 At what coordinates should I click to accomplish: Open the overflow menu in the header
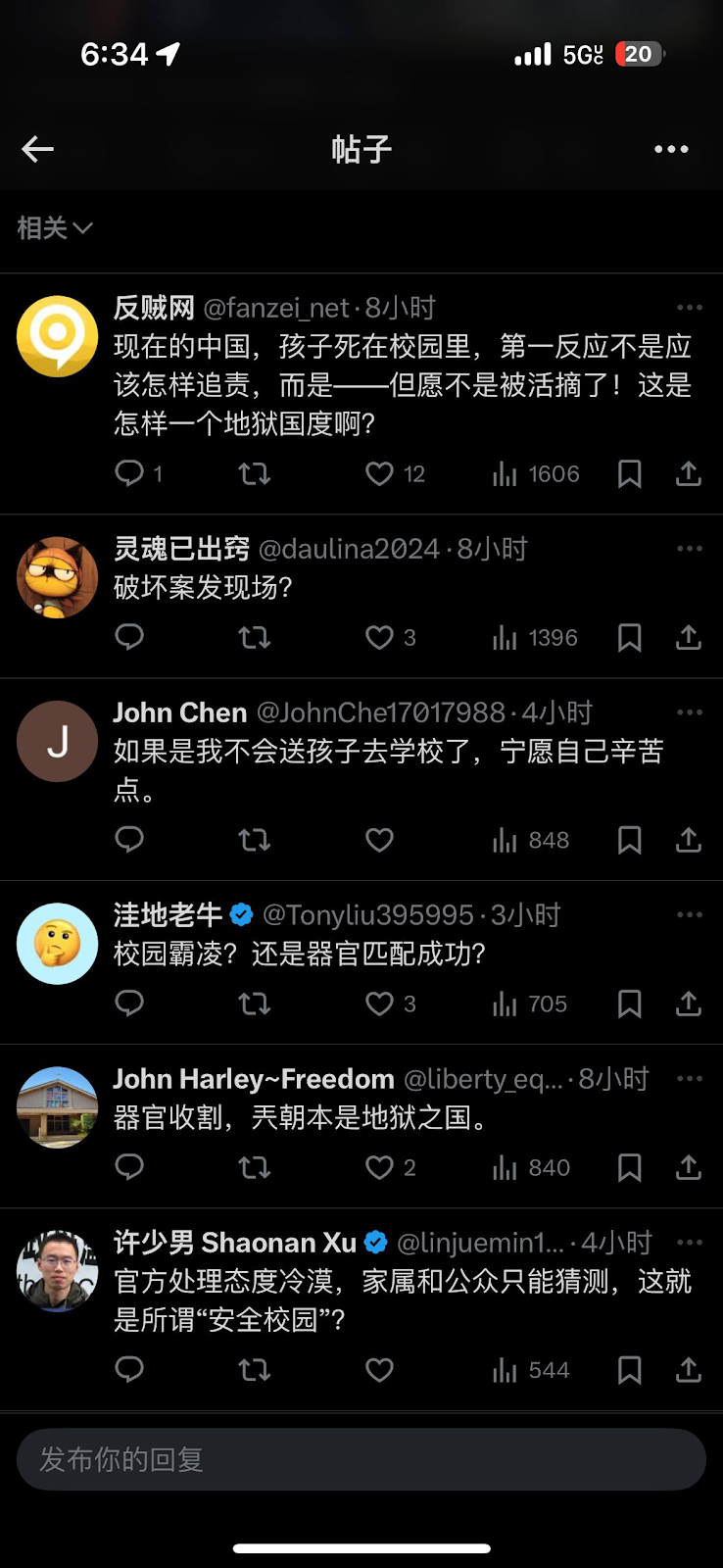point(671,149)
